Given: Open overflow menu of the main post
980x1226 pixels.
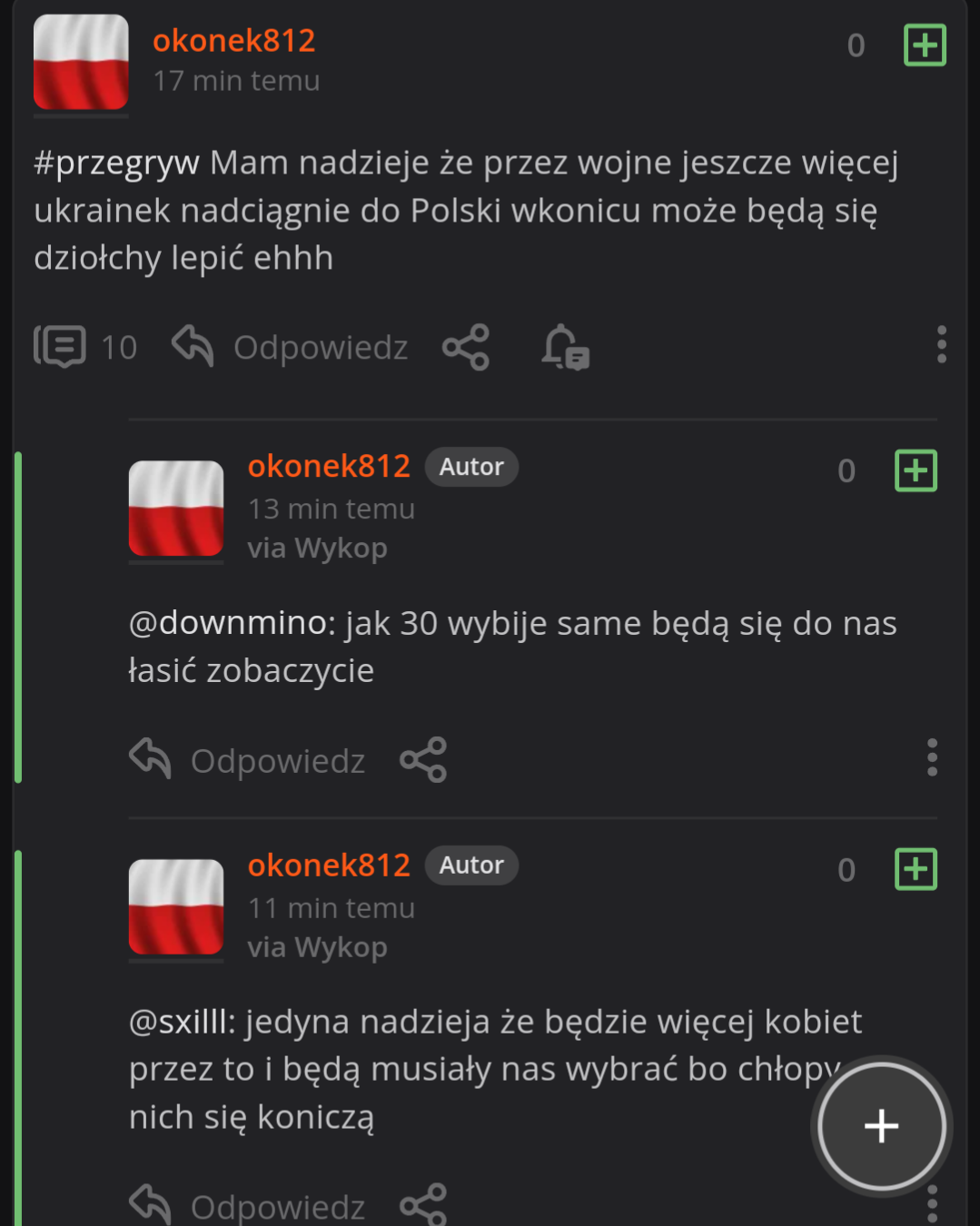Looking at the screenshot, I should (x=941, y=345).
